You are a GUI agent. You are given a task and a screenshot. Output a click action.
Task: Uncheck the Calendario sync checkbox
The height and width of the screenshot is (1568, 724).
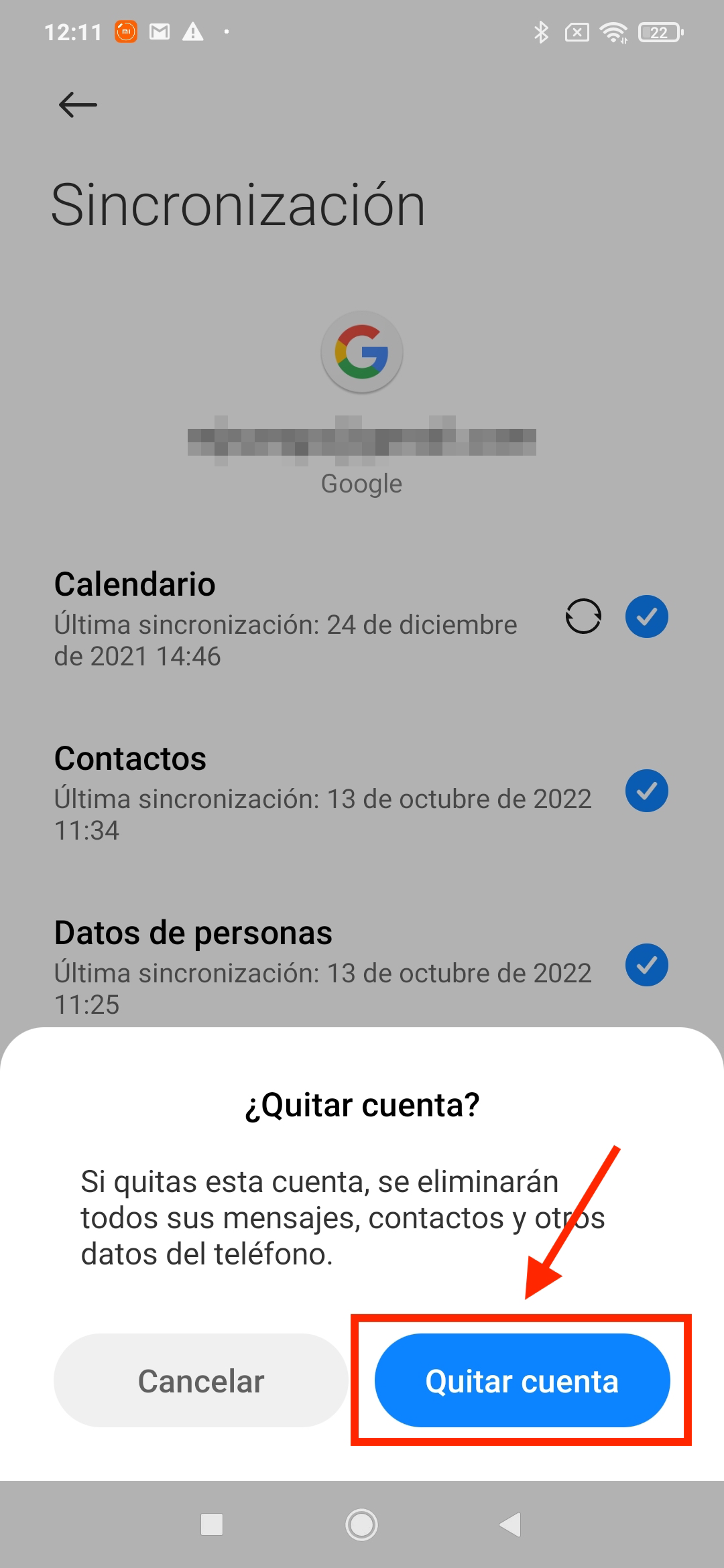click(647, 616)
